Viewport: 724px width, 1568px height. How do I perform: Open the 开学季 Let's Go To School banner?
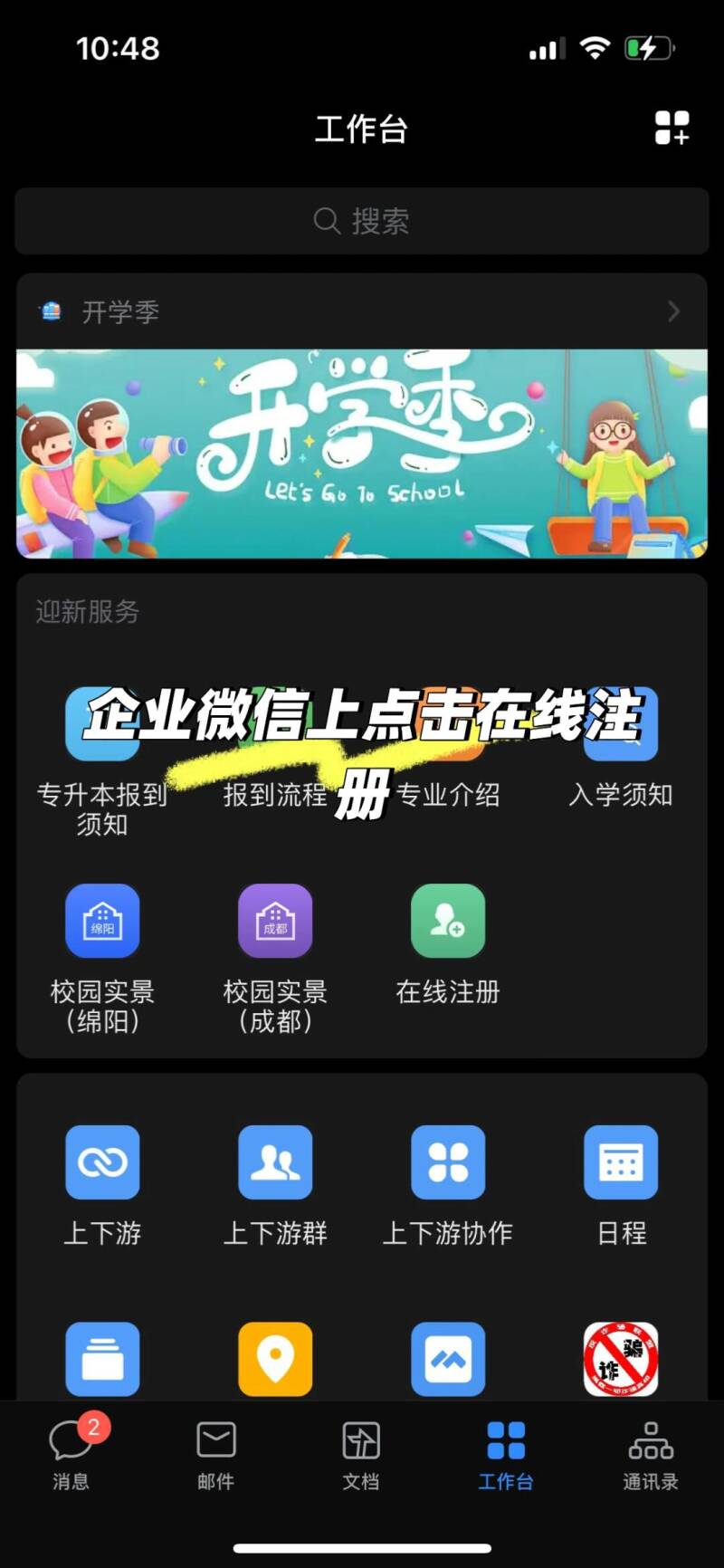[x=362, y=453]
